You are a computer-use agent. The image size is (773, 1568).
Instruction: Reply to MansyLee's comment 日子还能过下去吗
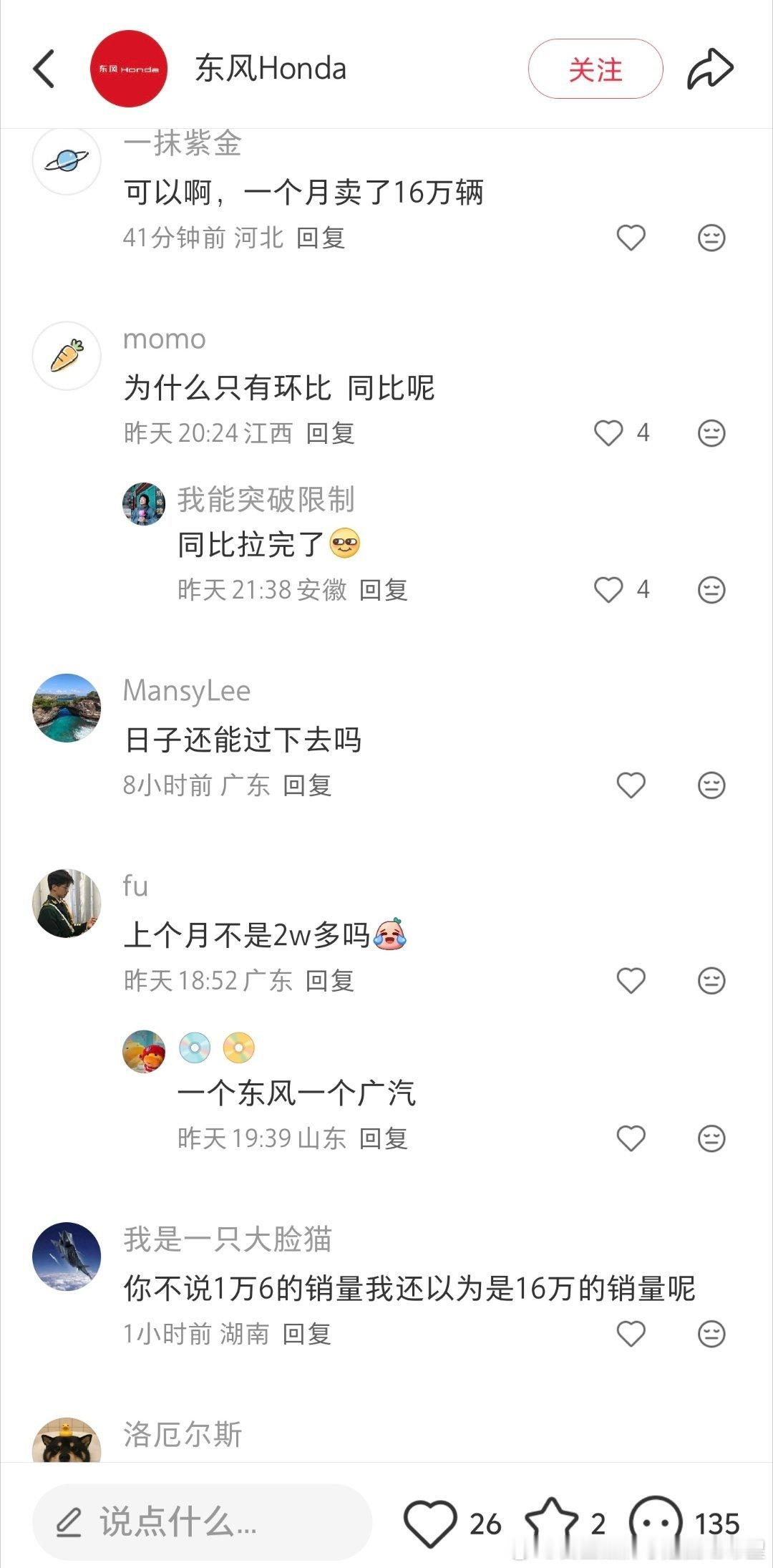pyautogui.click(x=308, y=785)
